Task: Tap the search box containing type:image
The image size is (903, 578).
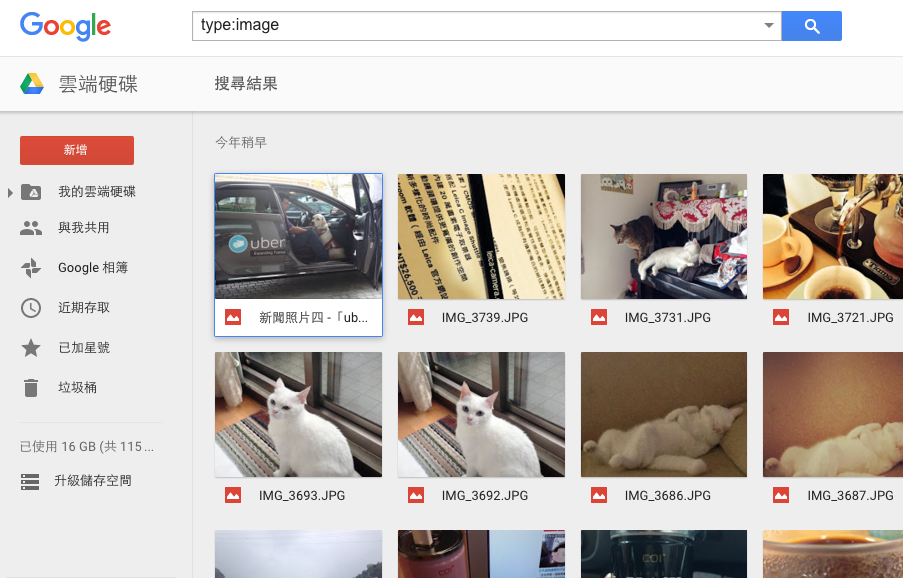Action: point(475,25)
